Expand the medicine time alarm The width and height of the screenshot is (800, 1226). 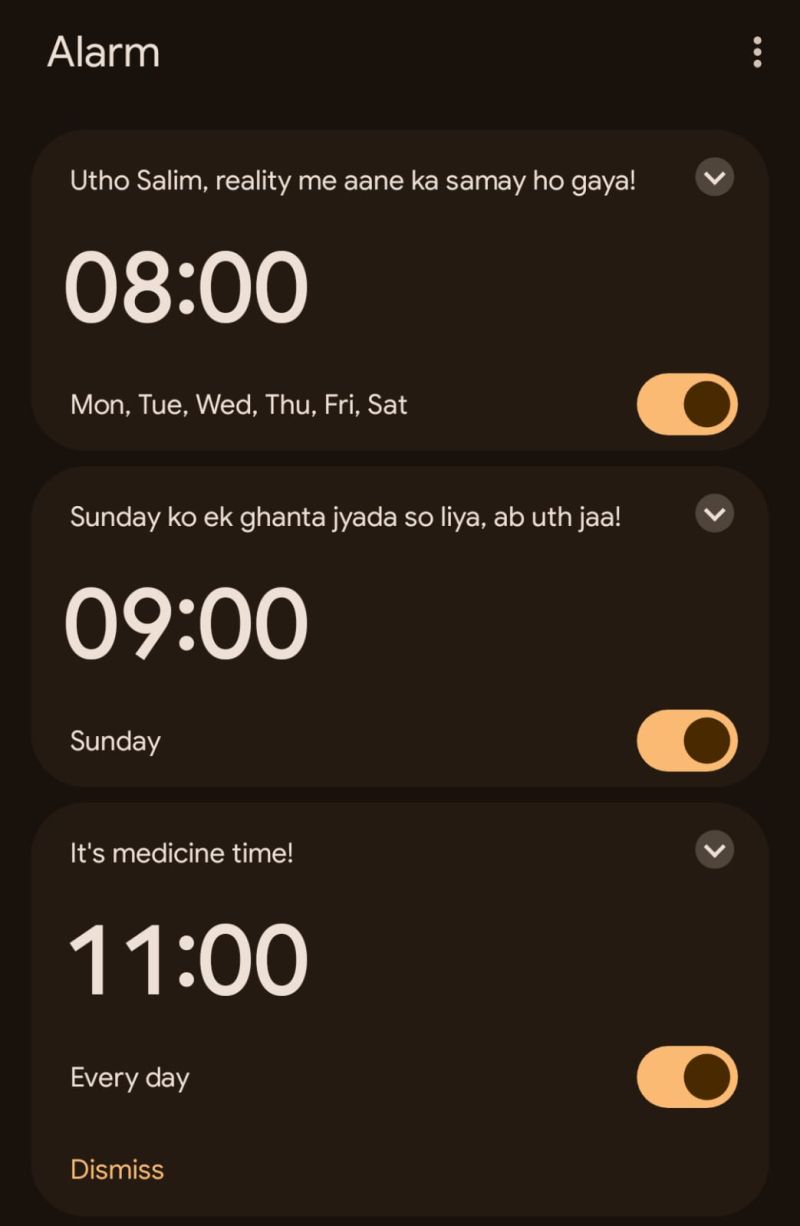pos(714,850)
